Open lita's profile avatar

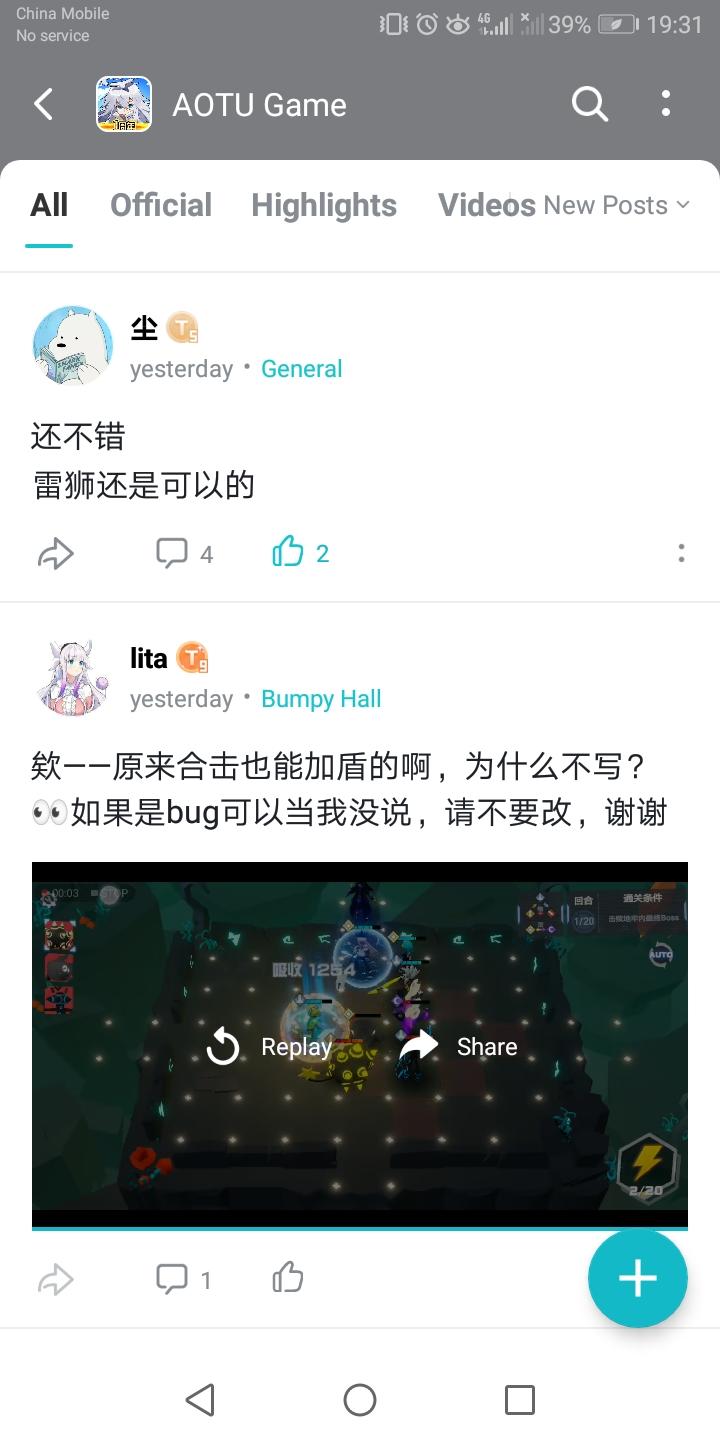click(73, 676)
